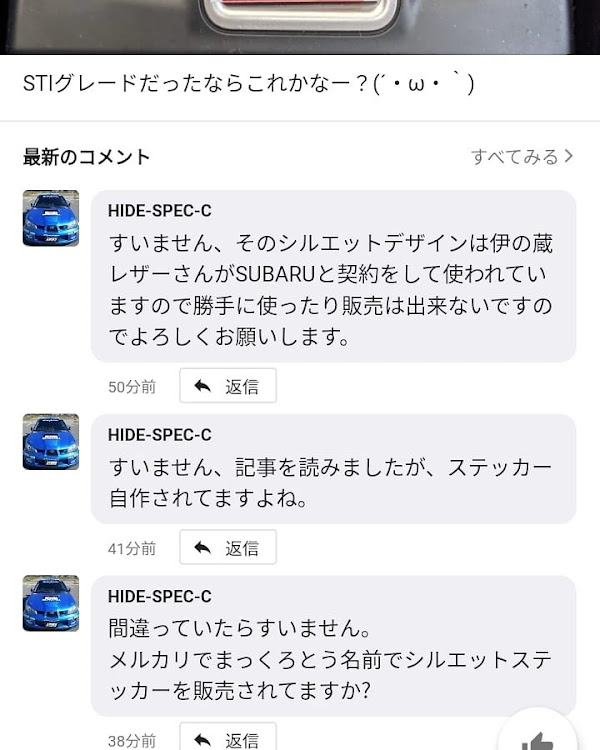Screen dimensions: 600x750
Task: Reply to the comment posted 50分前
Action: pos(228,386)
